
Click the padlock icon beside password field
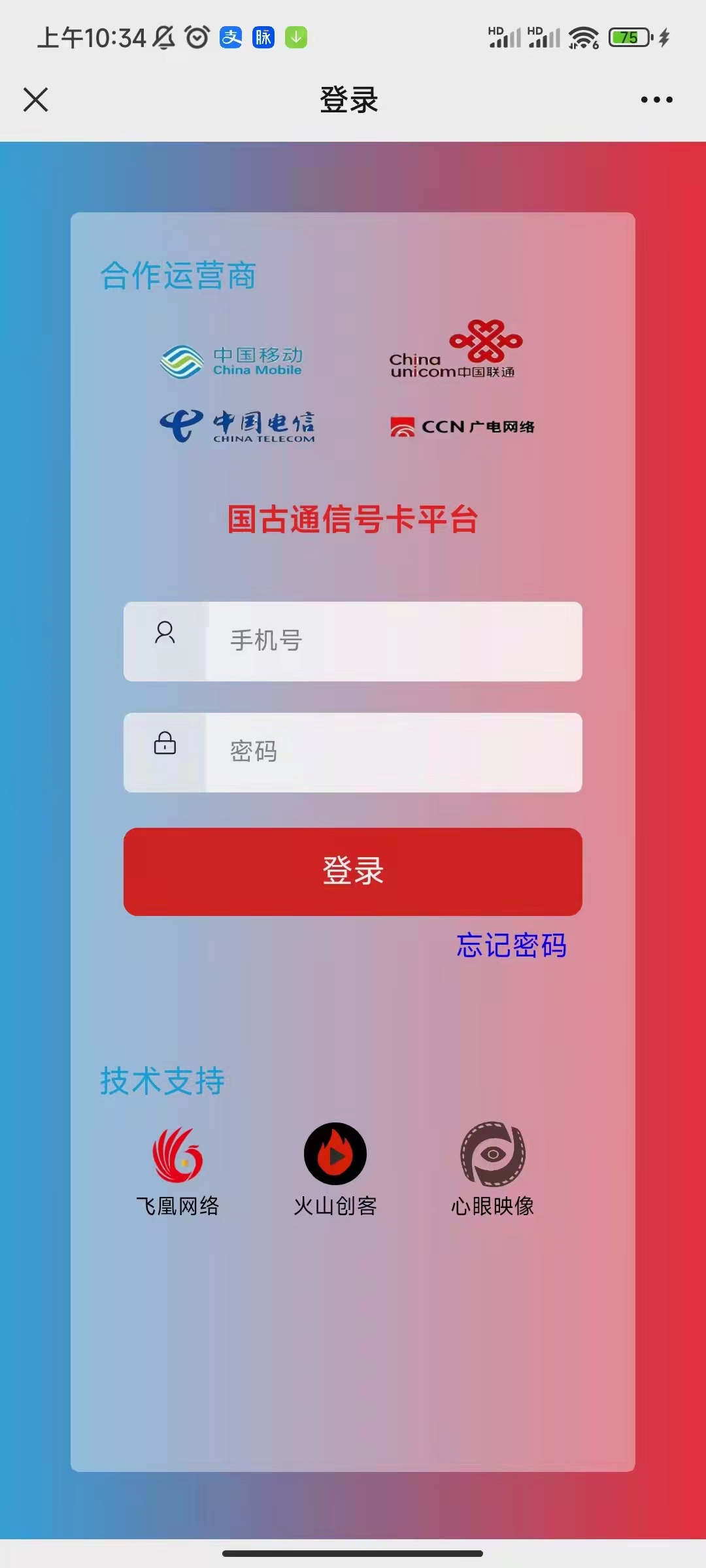165,743
